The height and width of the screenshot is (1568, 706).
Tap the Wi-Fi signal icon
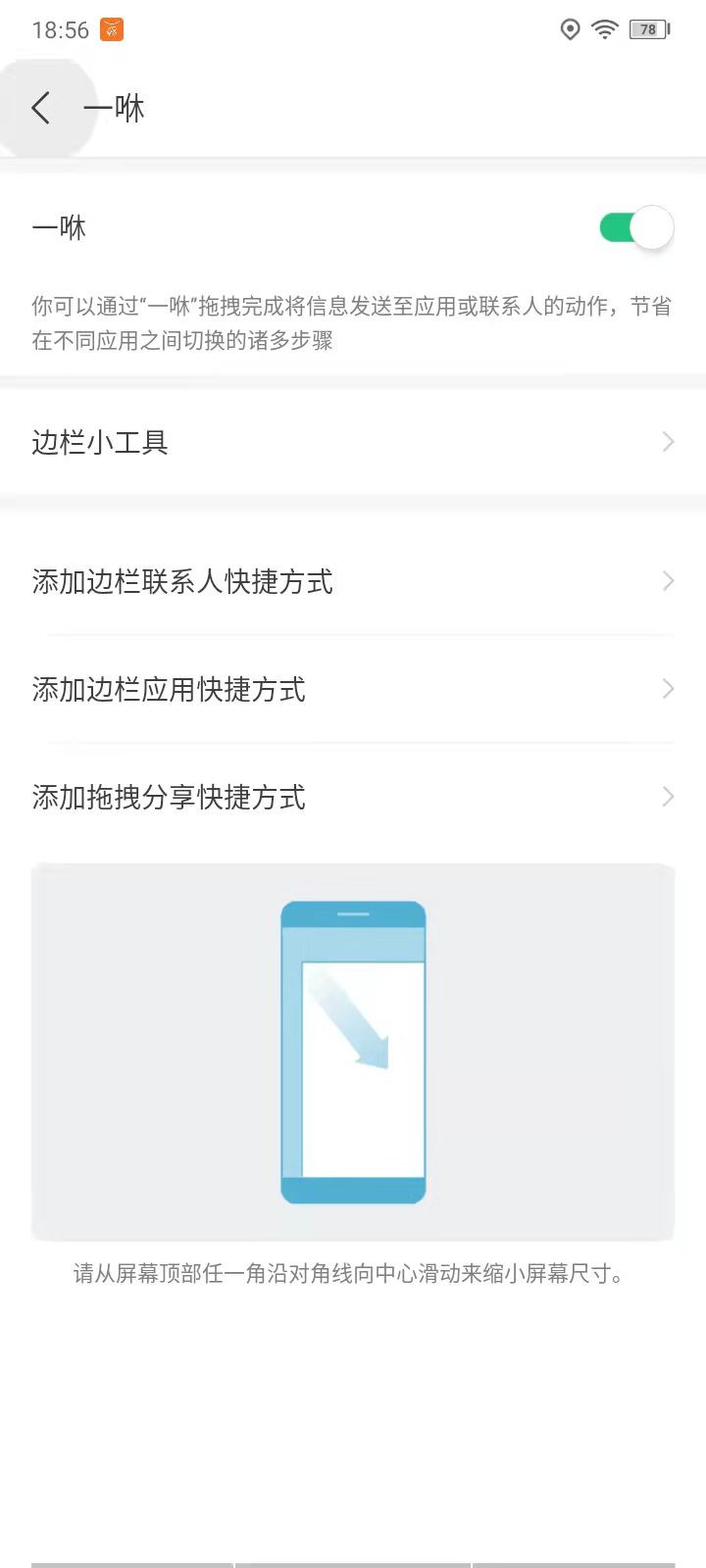(604, 29)
